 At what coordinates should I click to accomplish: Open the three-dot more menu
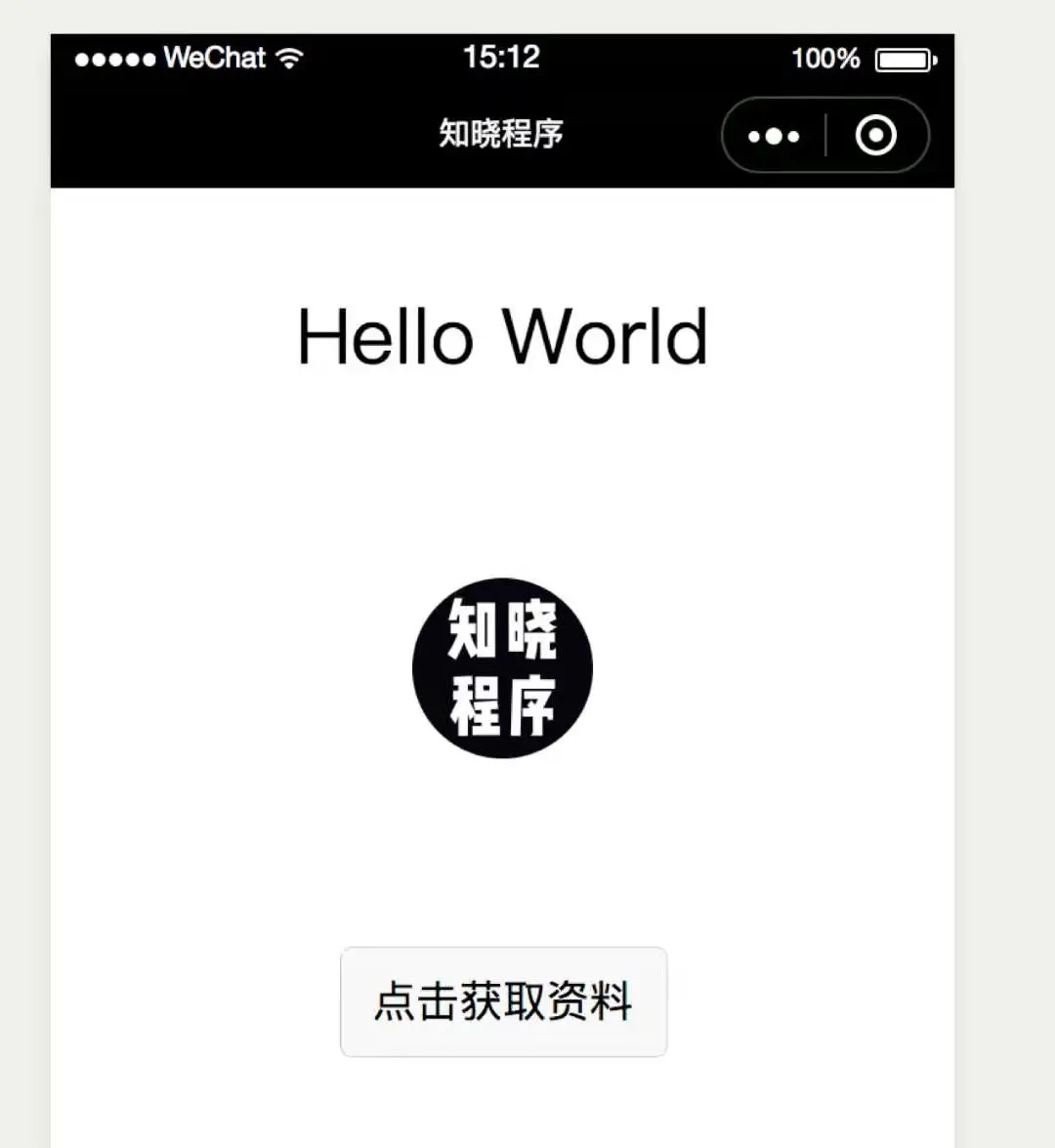pos(774,136)
